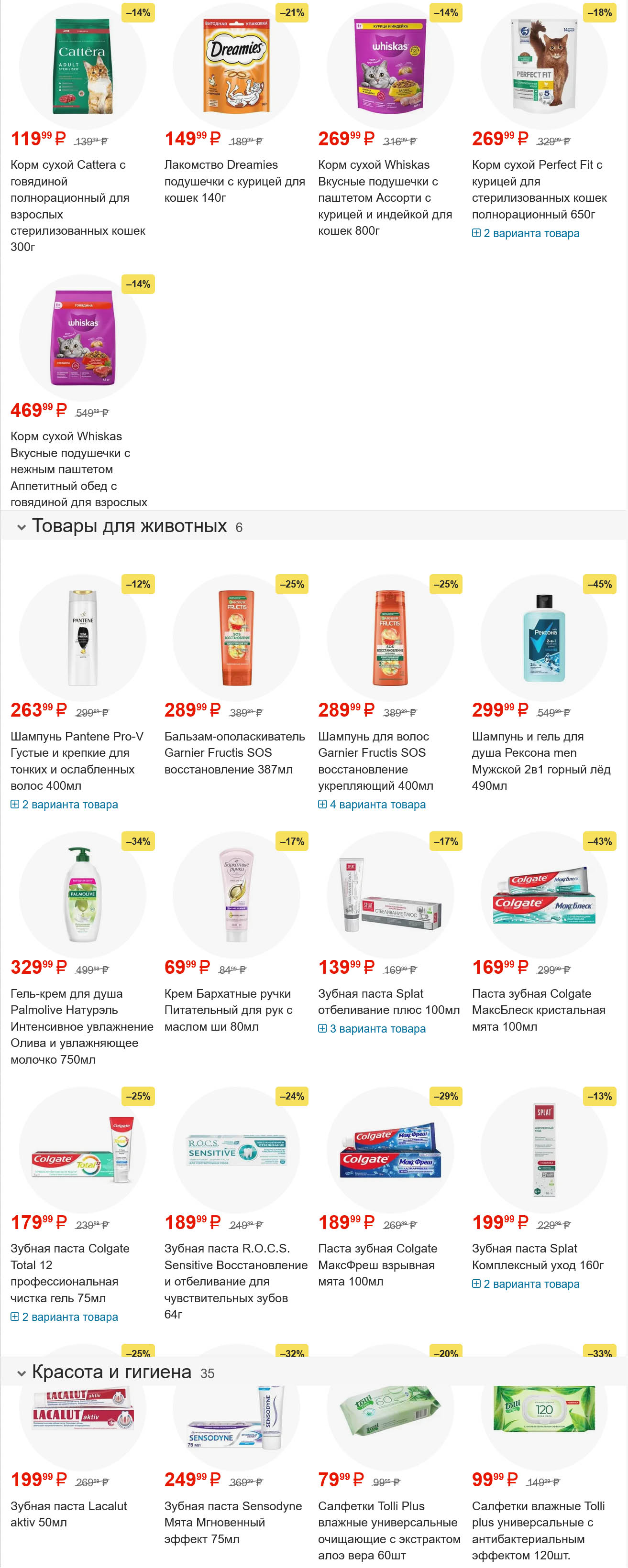628x1568 pixels.
Task: Show 2 variants of Perfect Fit food
Action: pos(526,233)
